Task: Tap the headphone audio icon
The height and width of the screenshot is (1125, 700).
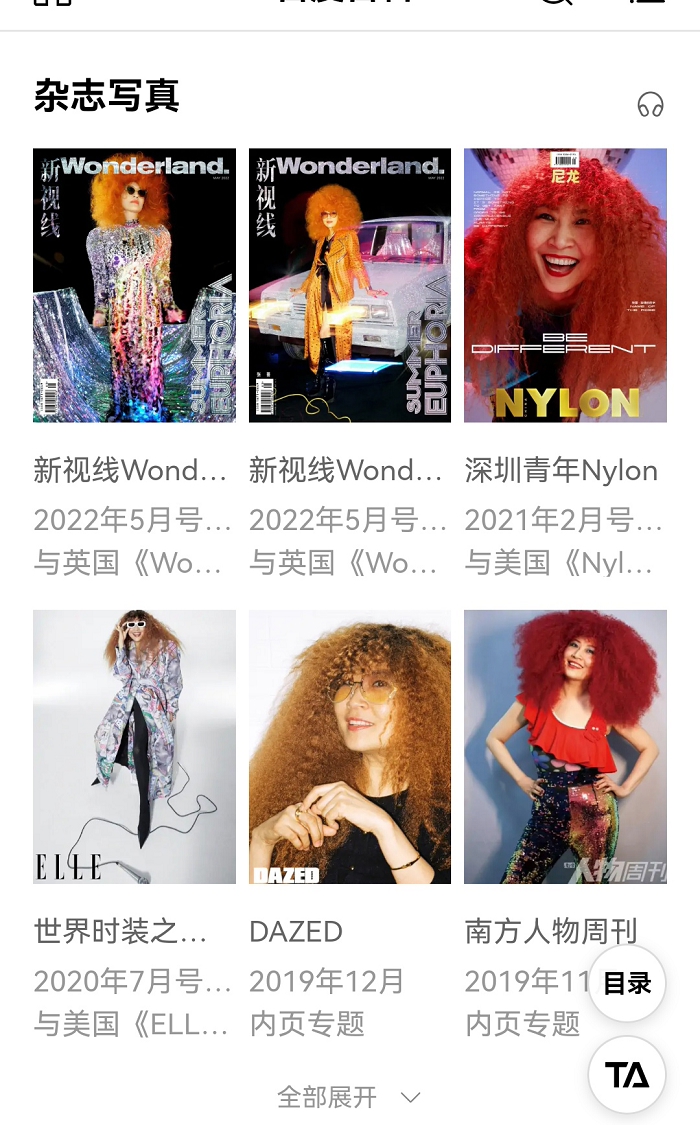Action: [650, 105]
